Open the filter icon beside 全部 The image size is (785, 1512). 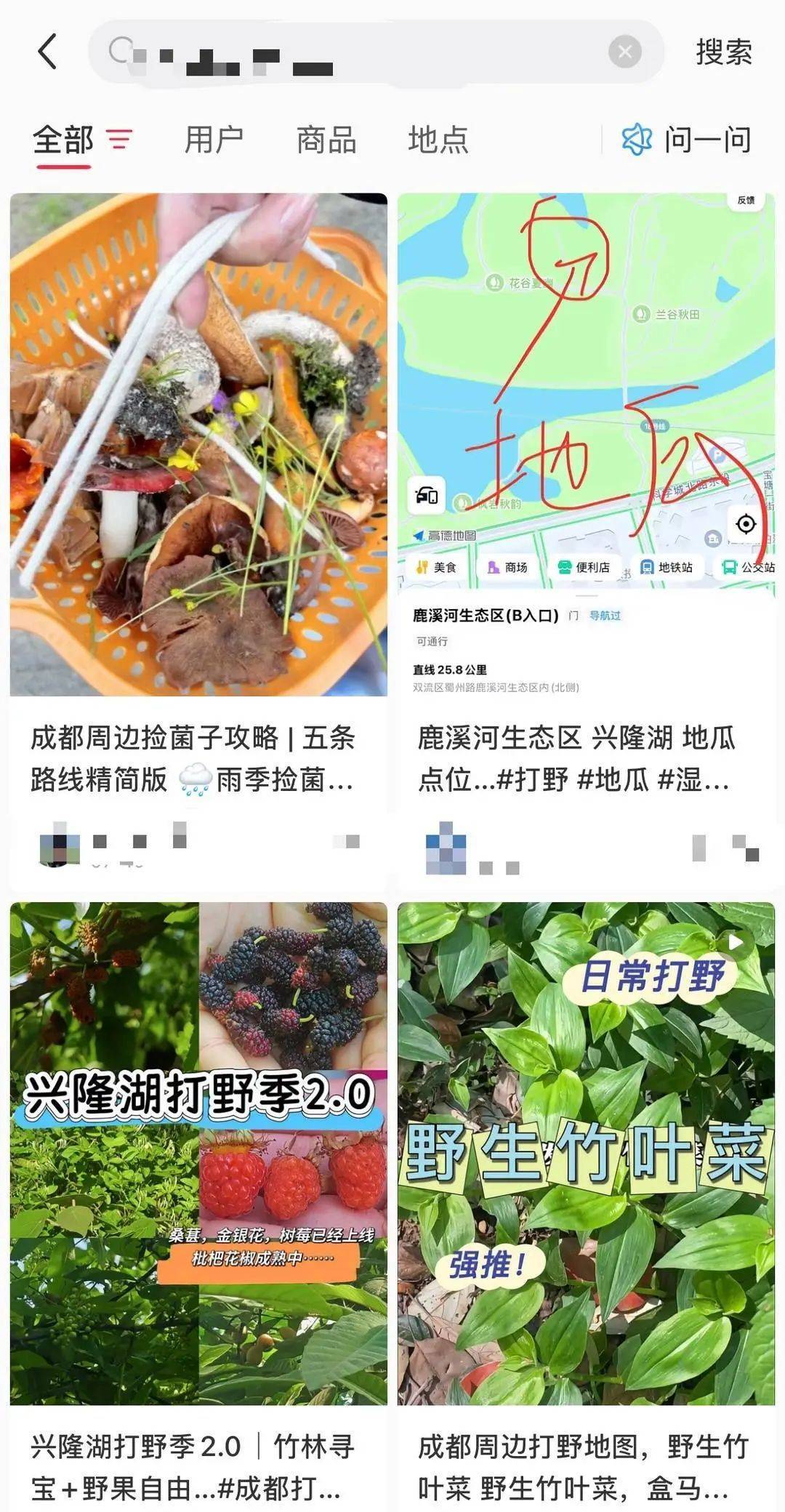[120, 139]
